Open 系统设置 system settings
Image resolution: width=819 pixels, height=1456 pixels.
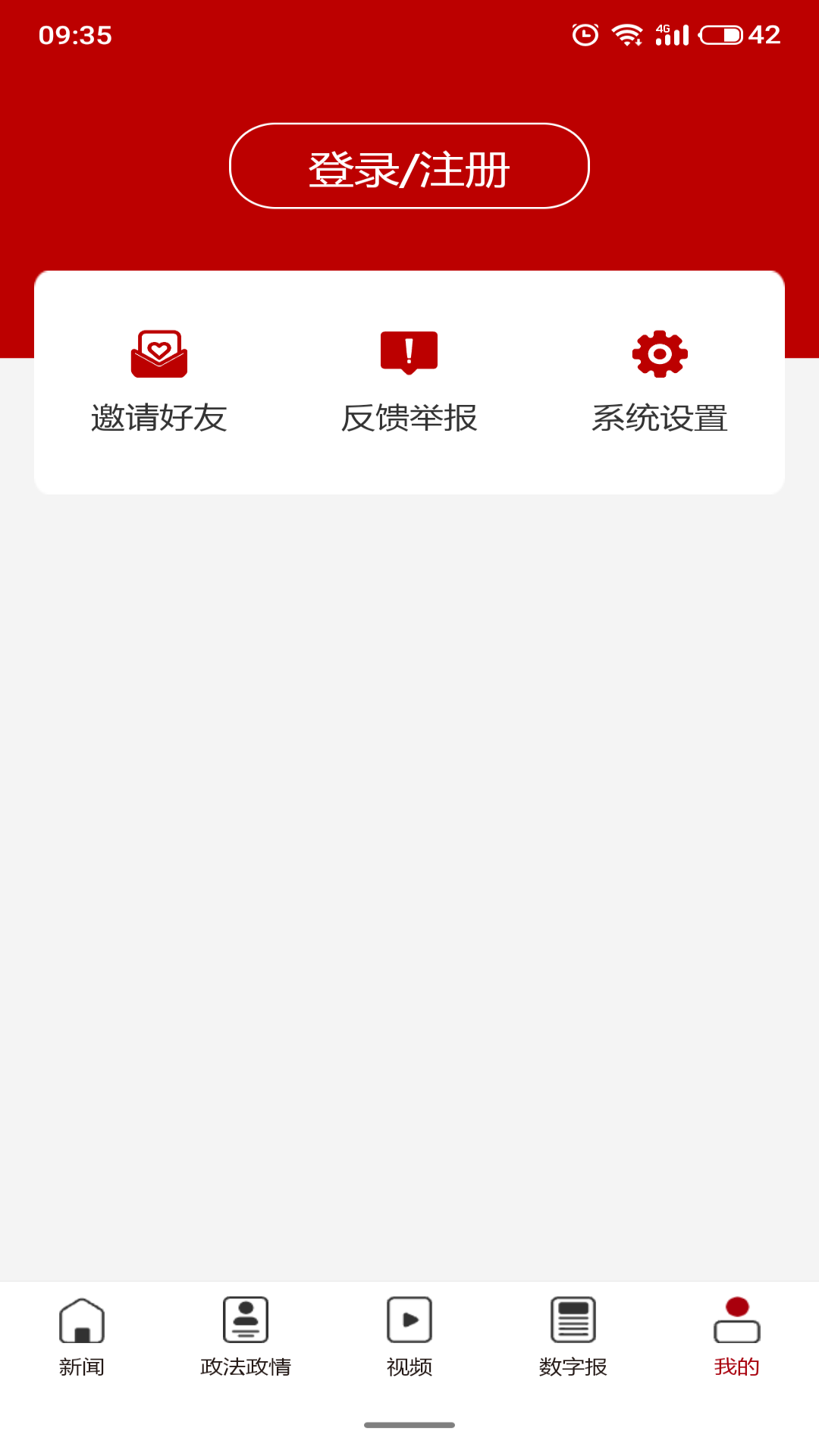pos(660,382)
